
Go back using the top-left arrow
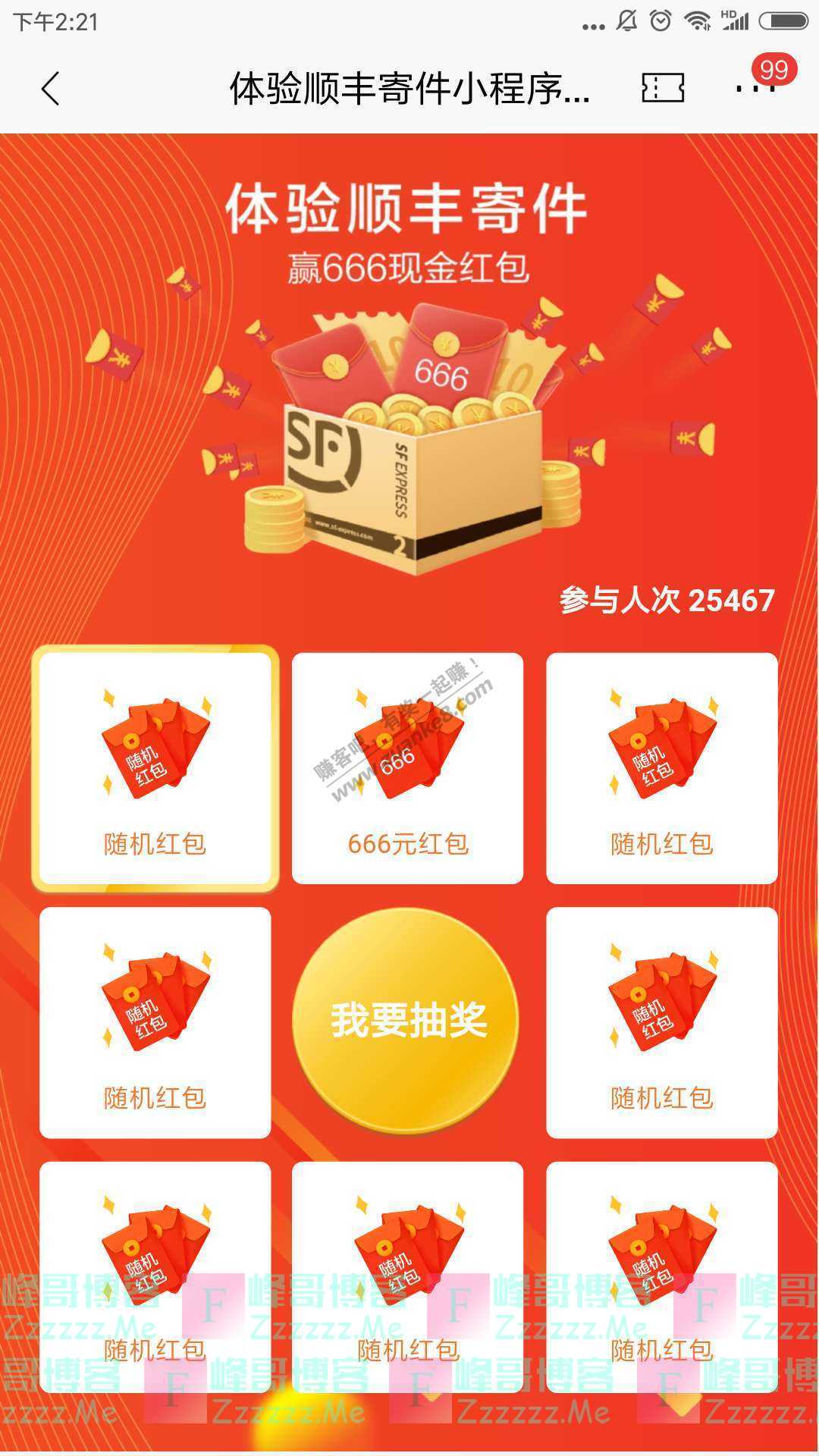[x=50, y=89]
